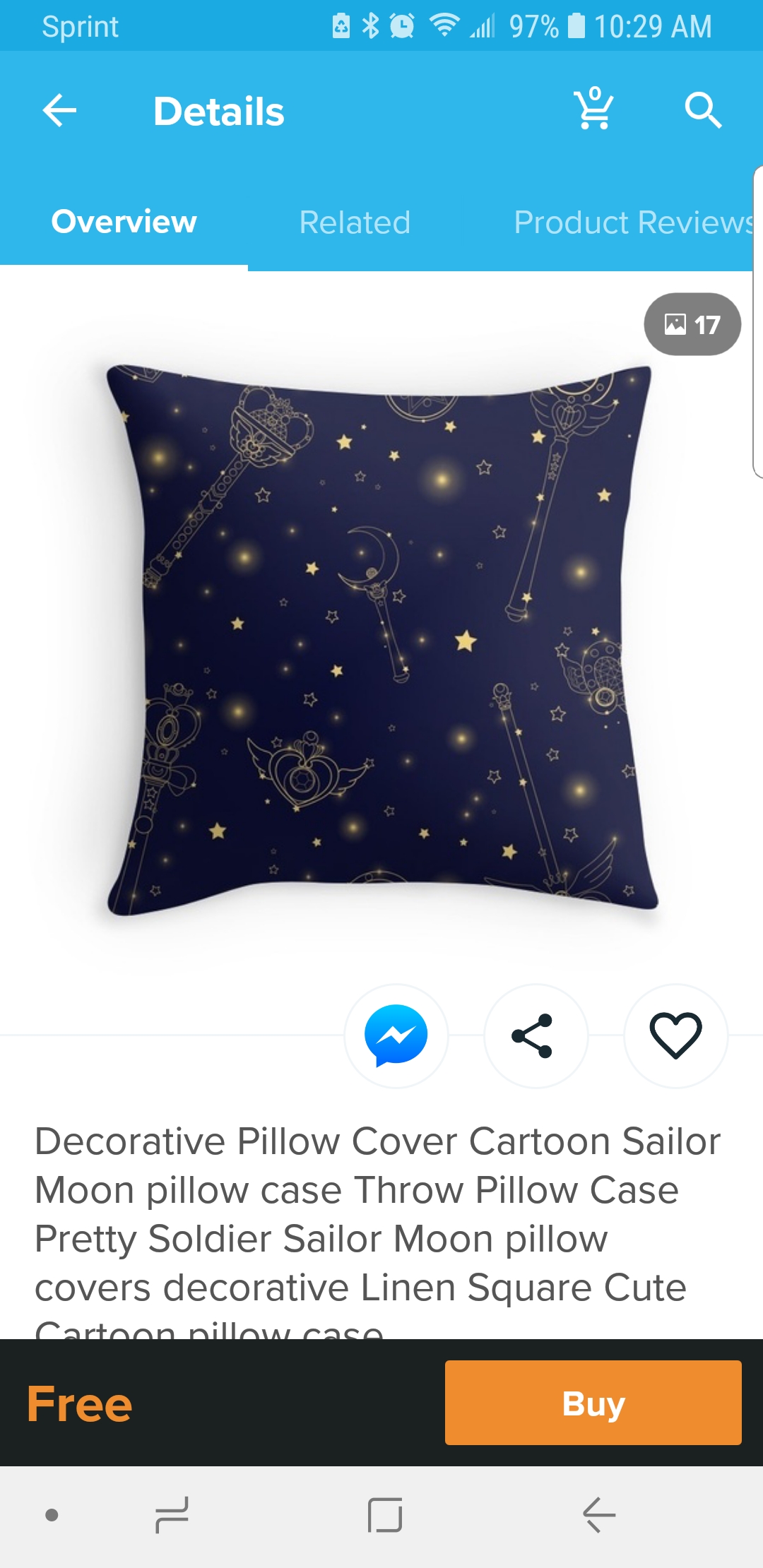Screen dimensions: 763x1568
Task: Switch to the Related tab
Action: click(x=355, y=222)
